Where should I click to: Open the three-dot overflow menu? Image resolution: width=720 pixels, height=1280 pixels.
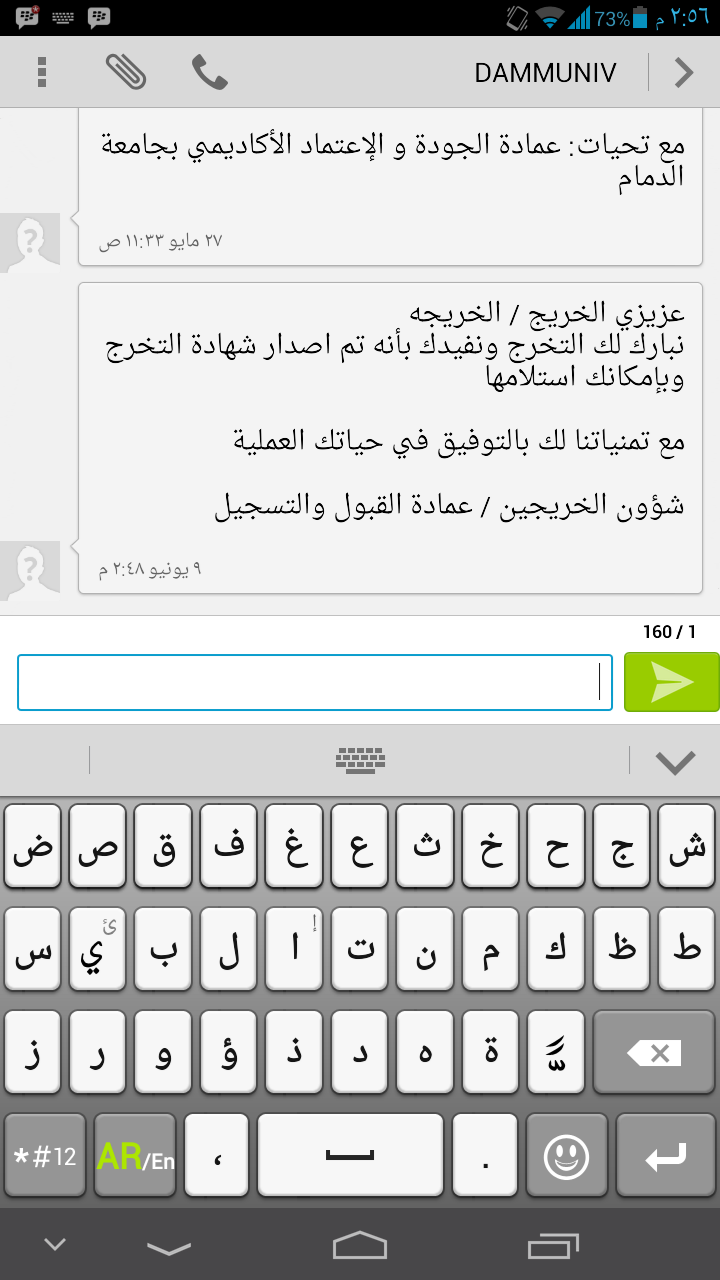(x=42, y=72)
